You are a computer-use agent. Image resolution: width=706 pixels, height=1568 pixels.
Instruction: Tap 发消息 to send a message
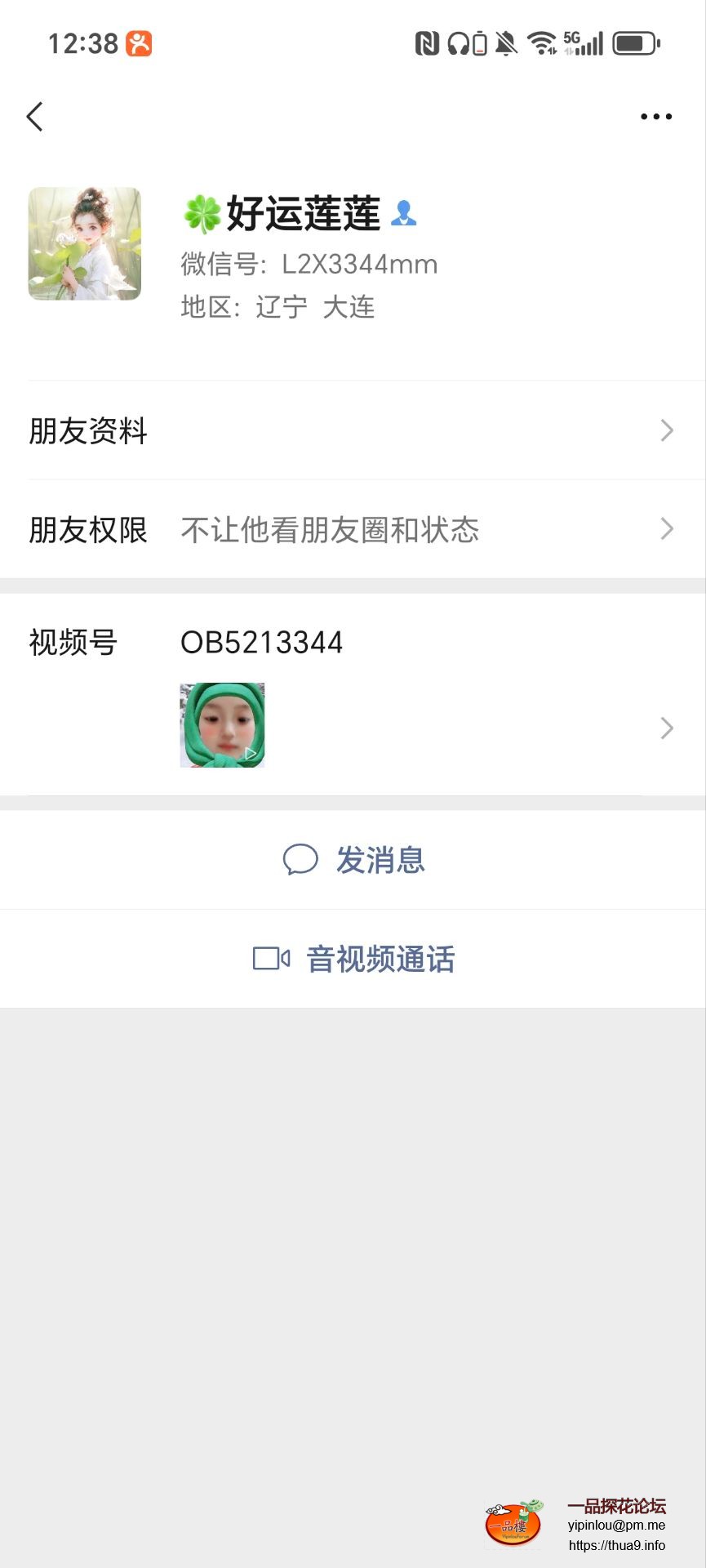(353, 860)
